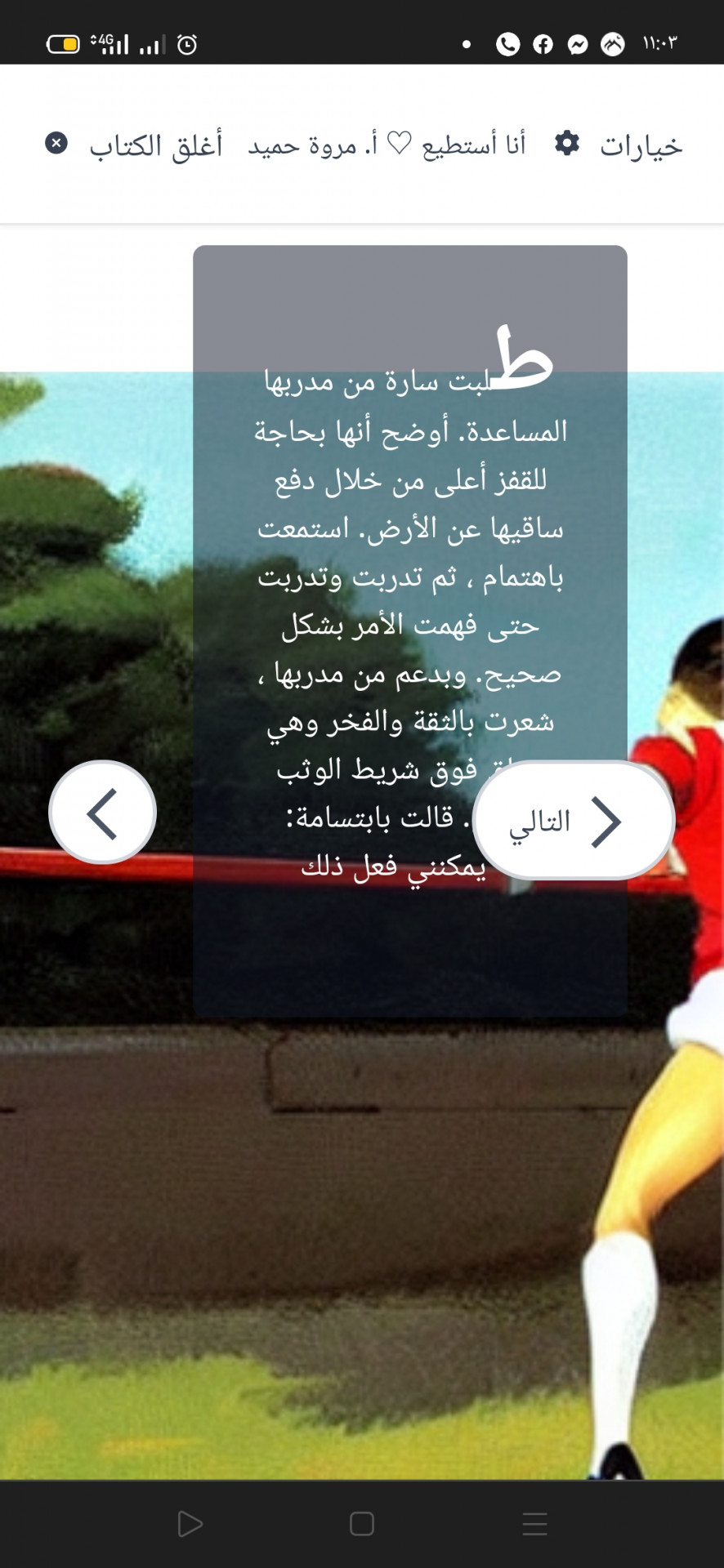This screenshot has width=724, height=1568.
Task: Close the book with أغلق الكتاب
Action: point(135,145)
